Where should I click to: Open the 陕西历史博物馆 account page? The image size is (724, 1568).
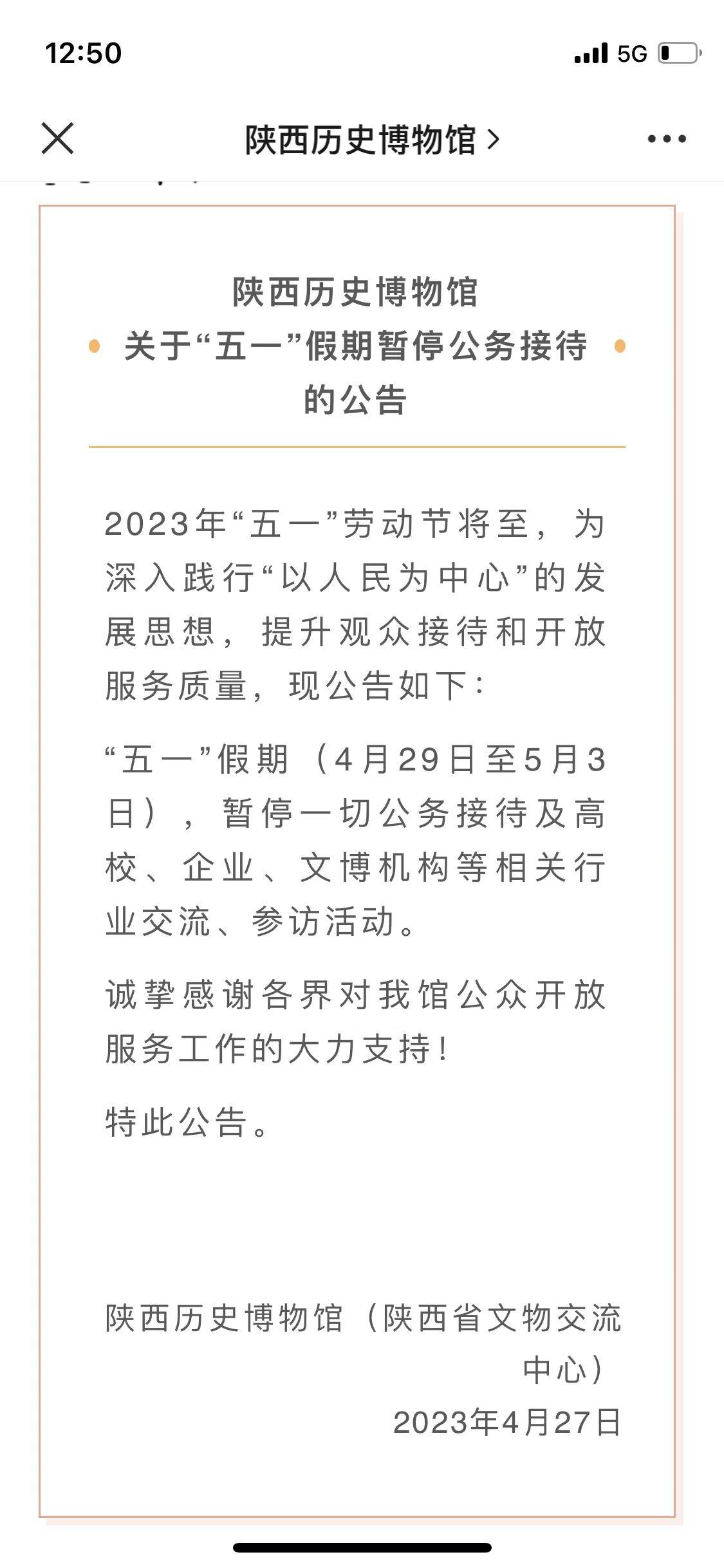pos(371,139)
